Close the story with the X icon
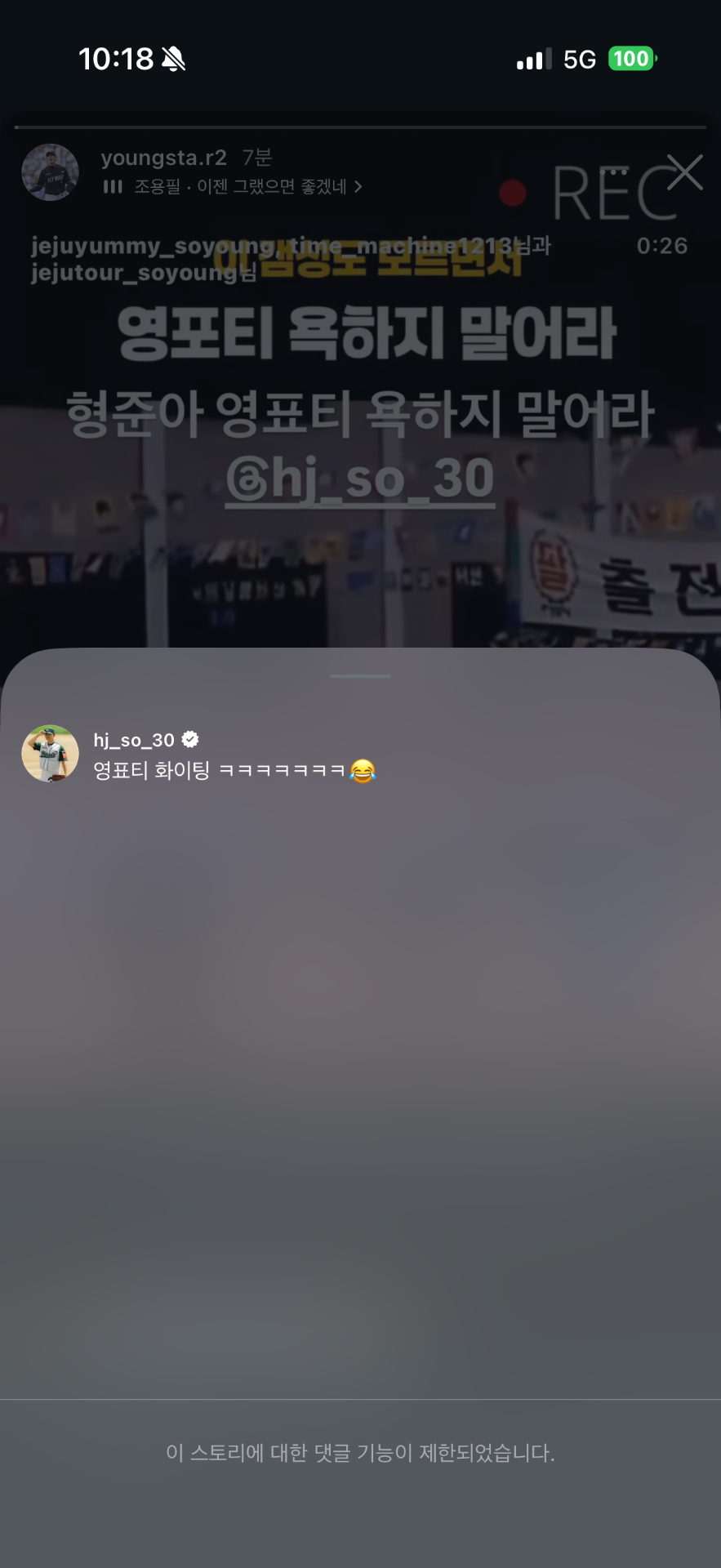The height and width of the screenshot is (1568, 721). [x=684, y=172]
